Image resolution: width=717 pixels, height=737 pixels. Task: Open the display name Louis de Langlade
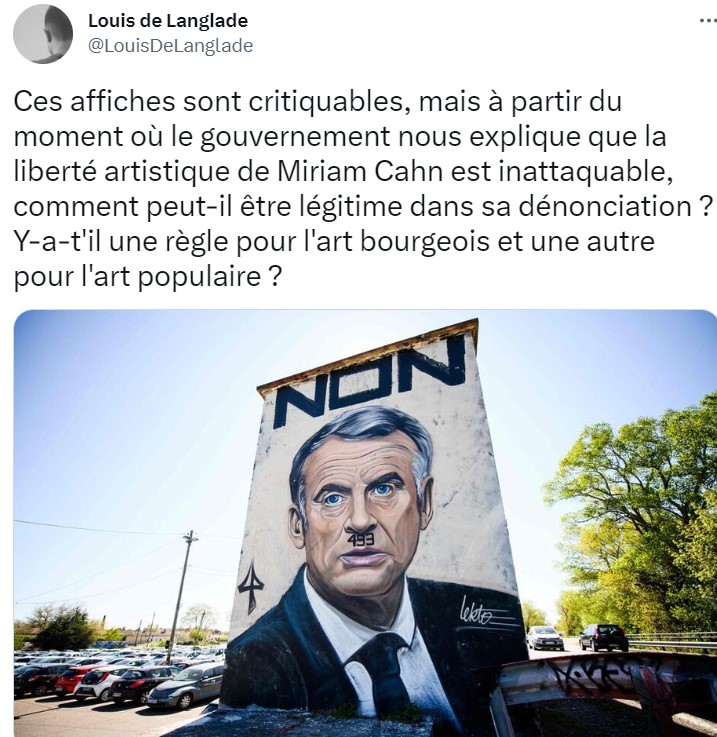pyautogui.click(x=168, y=21)
